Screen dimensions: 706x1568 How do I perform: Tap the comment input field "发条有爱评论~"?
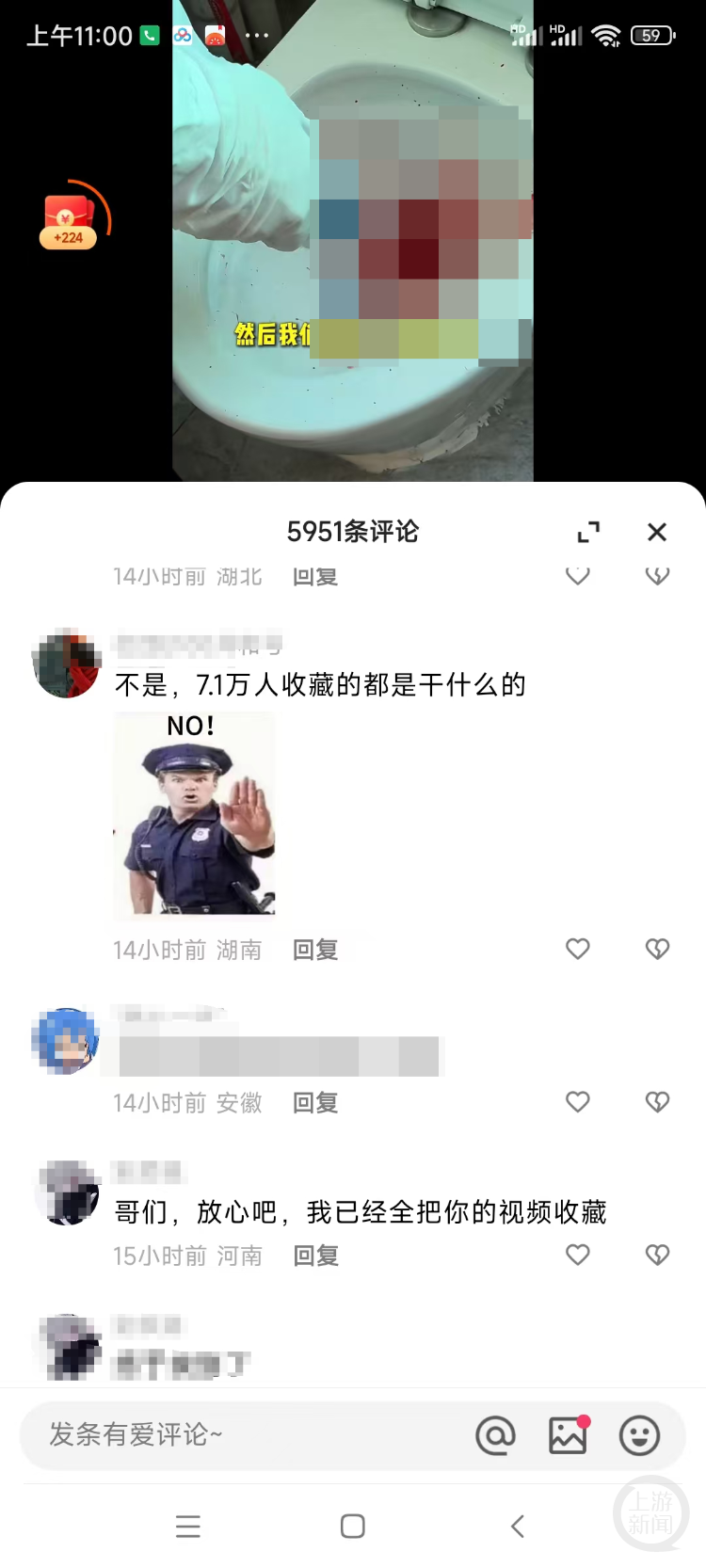[x=235, y=1435]
